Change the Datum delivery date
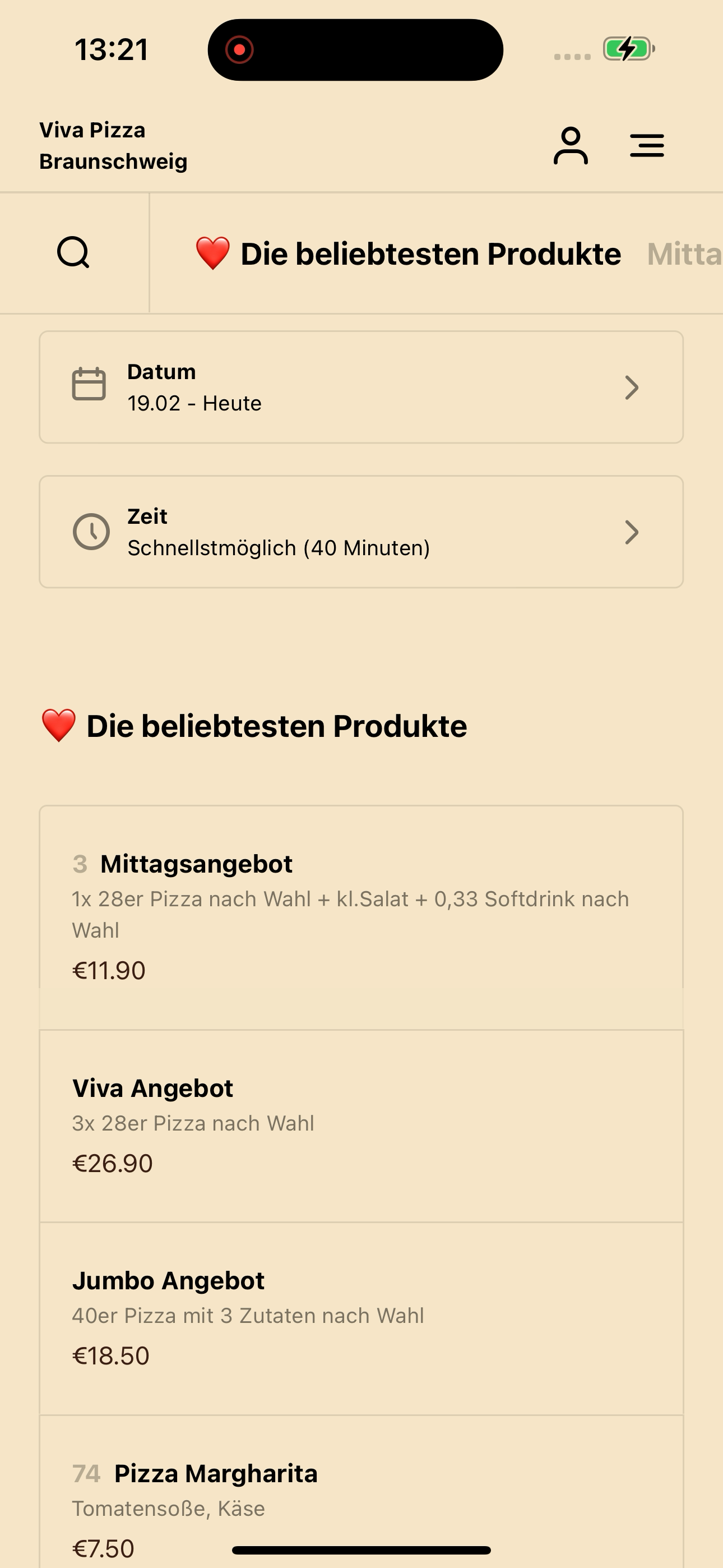The image size is (723, 1568). point(361,387)
